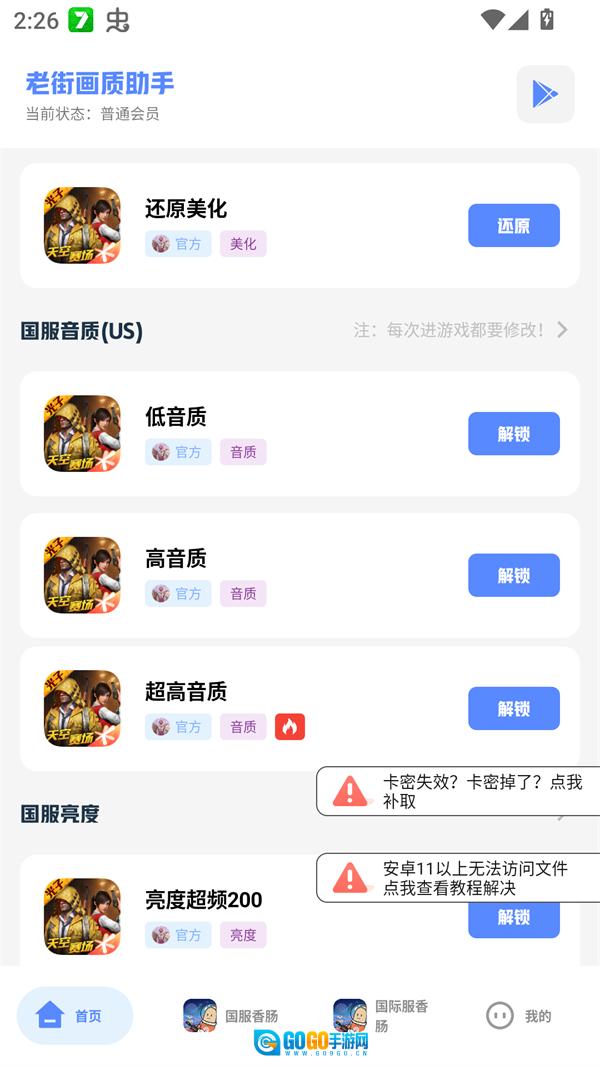This screenshot has width=600, height=1066.
Task: Expand the 国服音质(US) note chevron
Action: (x=562, y=330)
